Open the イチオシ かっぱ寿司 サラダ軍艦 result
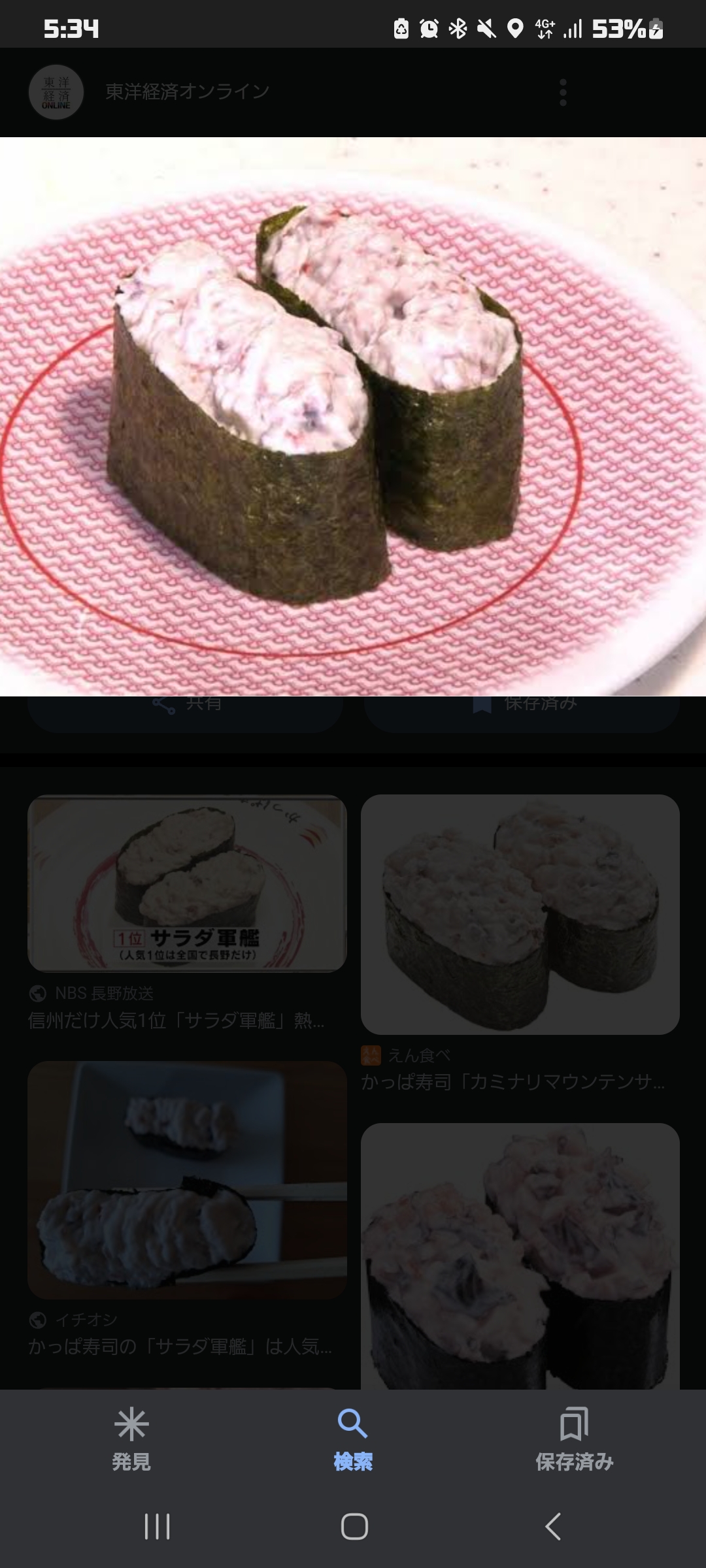Screen dimensions: 706x1568 187,1180
